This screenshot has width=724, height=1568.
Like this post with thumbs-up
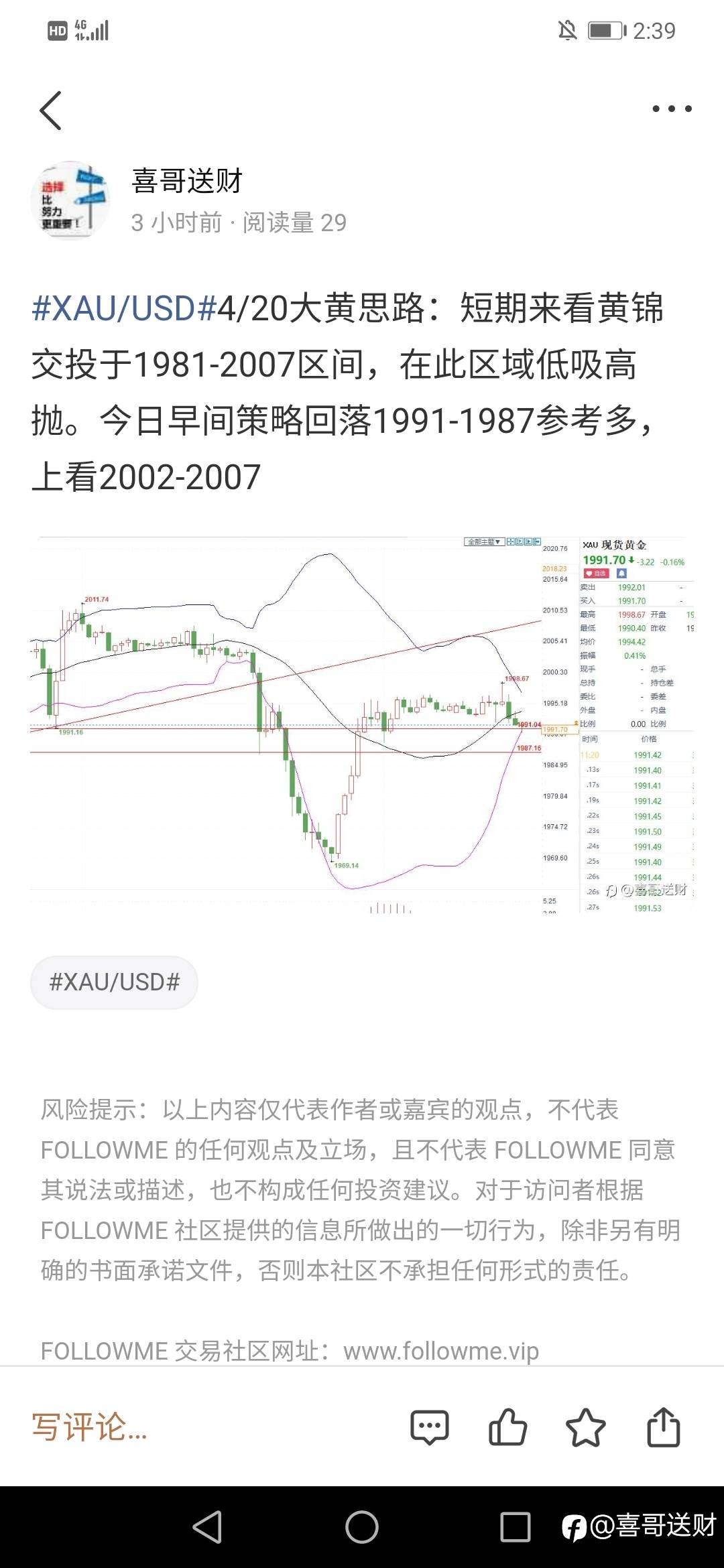(x=507, y=1427)
